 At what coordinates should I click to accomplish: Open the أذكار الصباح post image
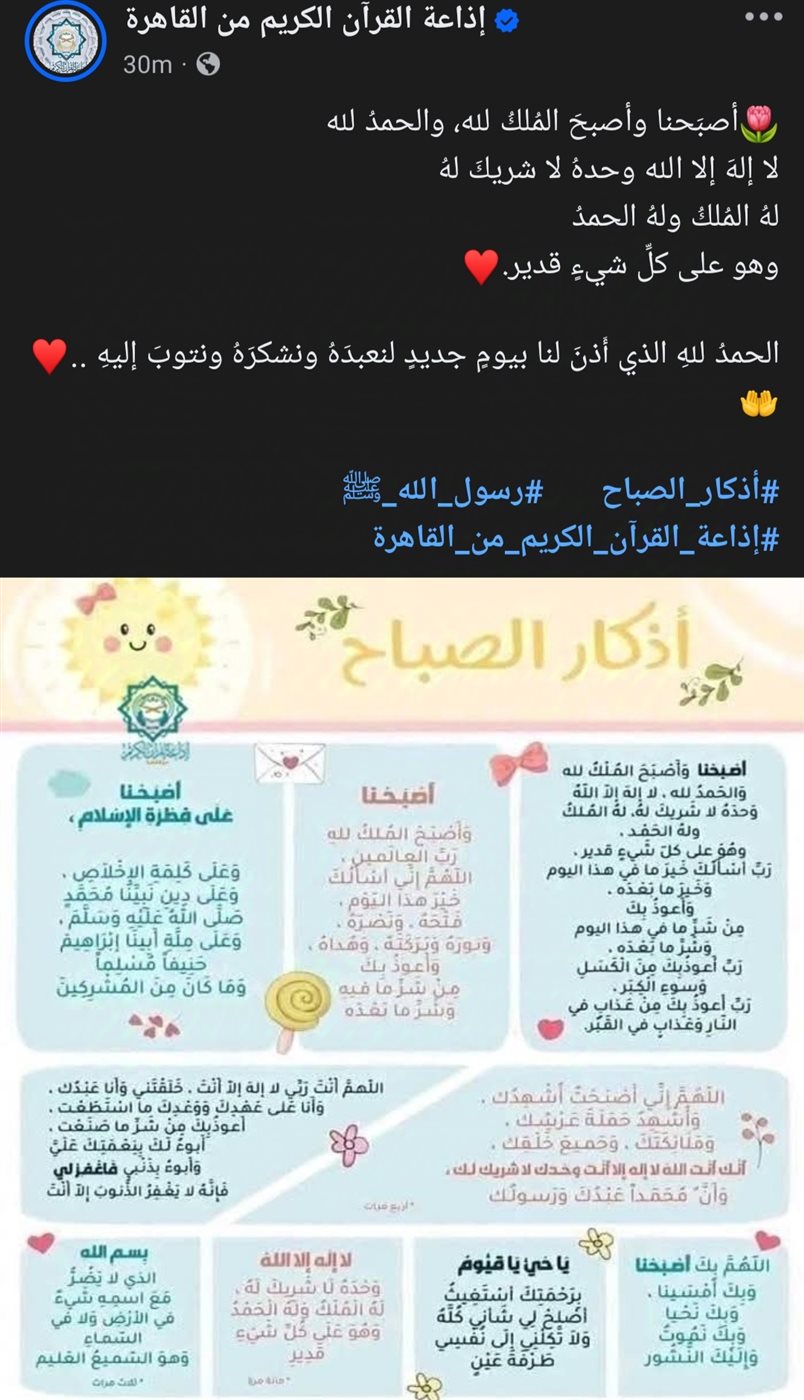click(x=402, y=988)
